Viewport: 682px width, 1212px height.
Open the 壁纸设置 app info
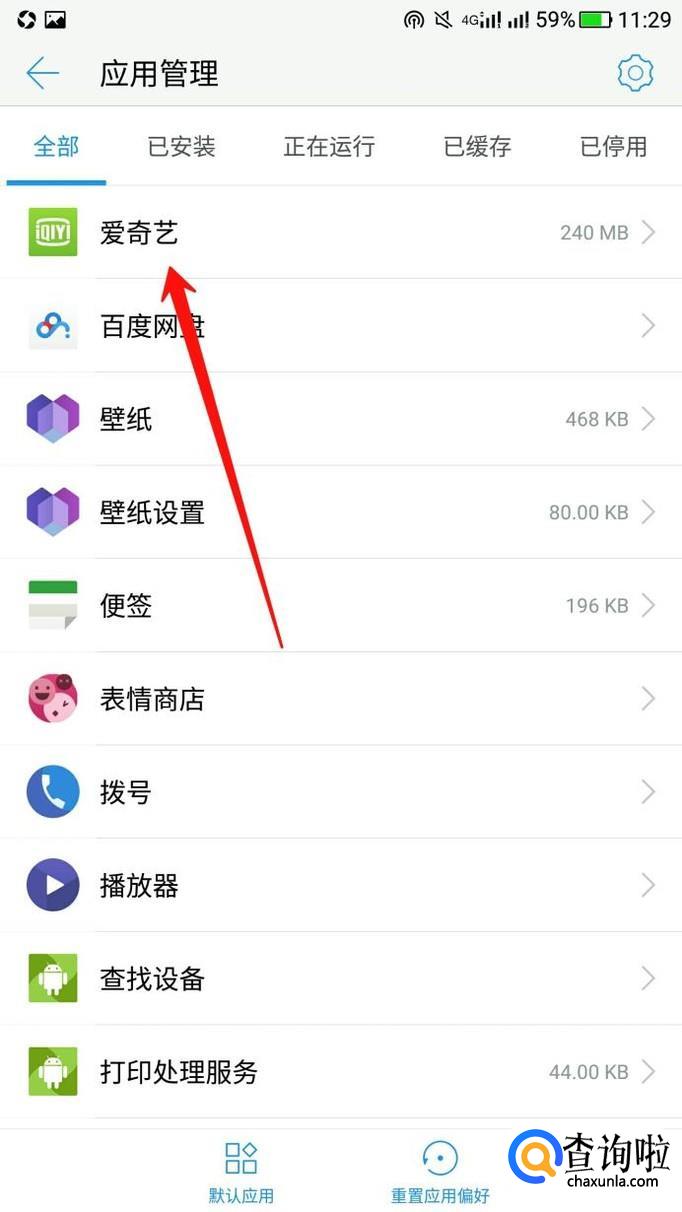(x=341, y=512)
